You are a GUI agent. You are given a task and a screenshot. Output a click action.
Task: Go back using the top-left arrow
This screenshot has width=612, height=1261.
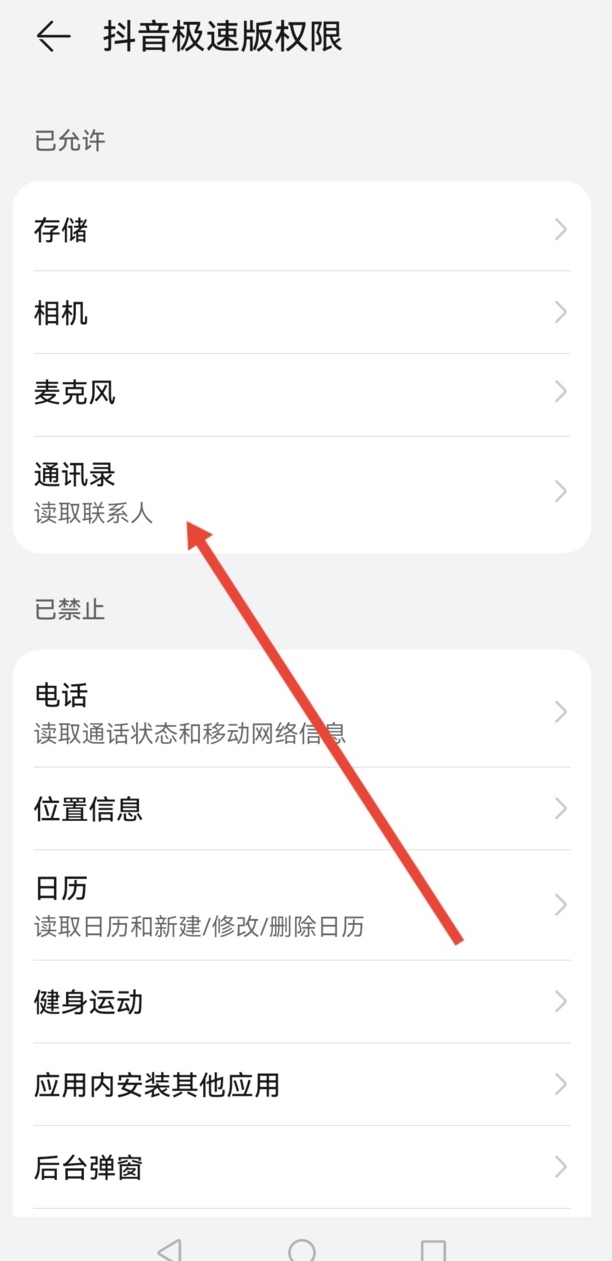pos(53,37)
